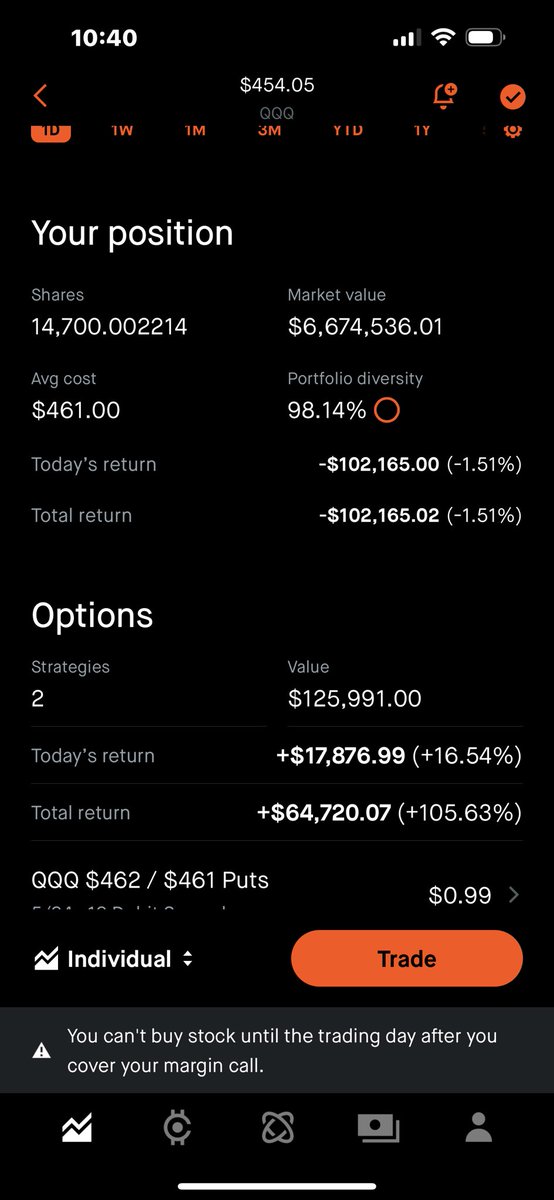Open the QQQ $462 / $461 Puts position
The width and height of the screenshot is (554, 1200).
click(x=277, y=890)
